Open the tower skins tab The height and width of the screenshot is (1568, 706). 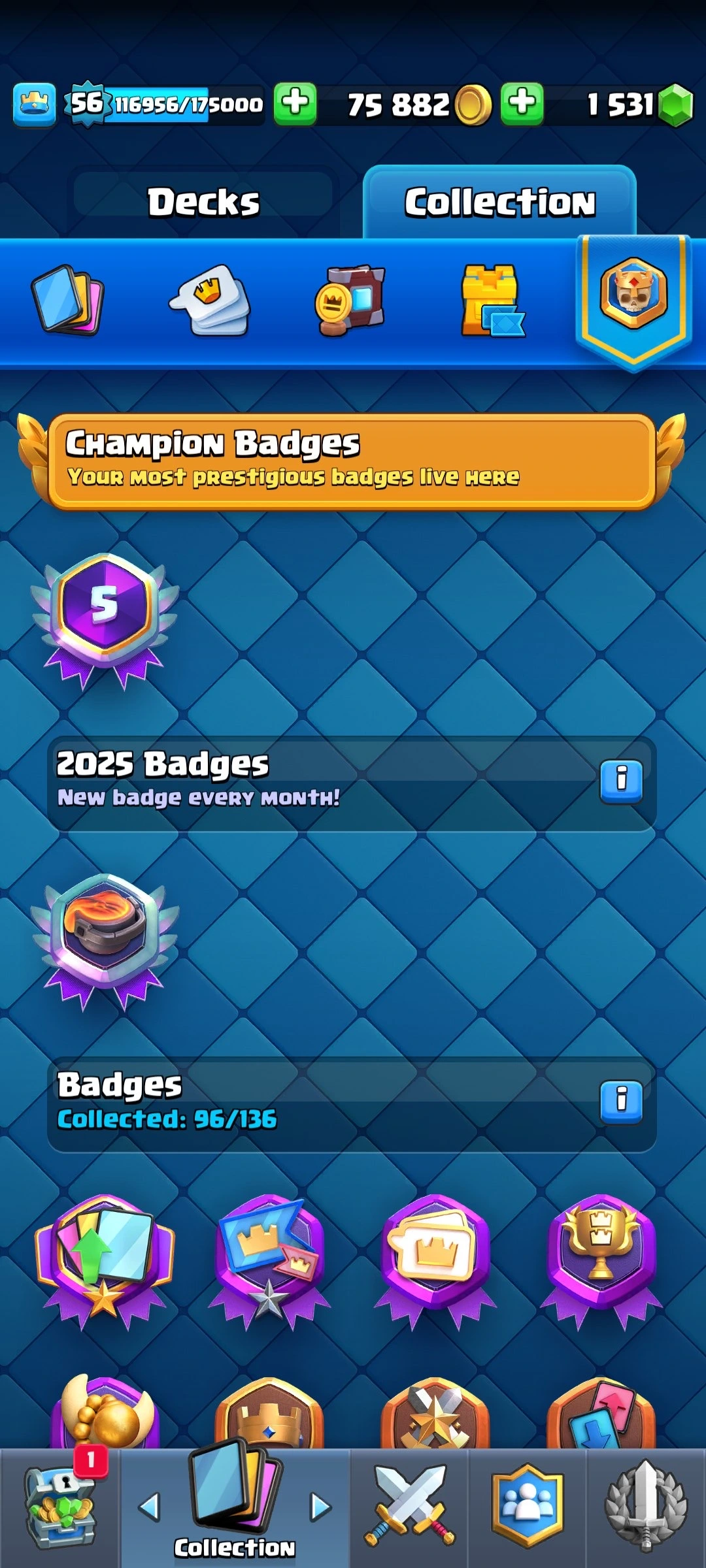(492, 301)
